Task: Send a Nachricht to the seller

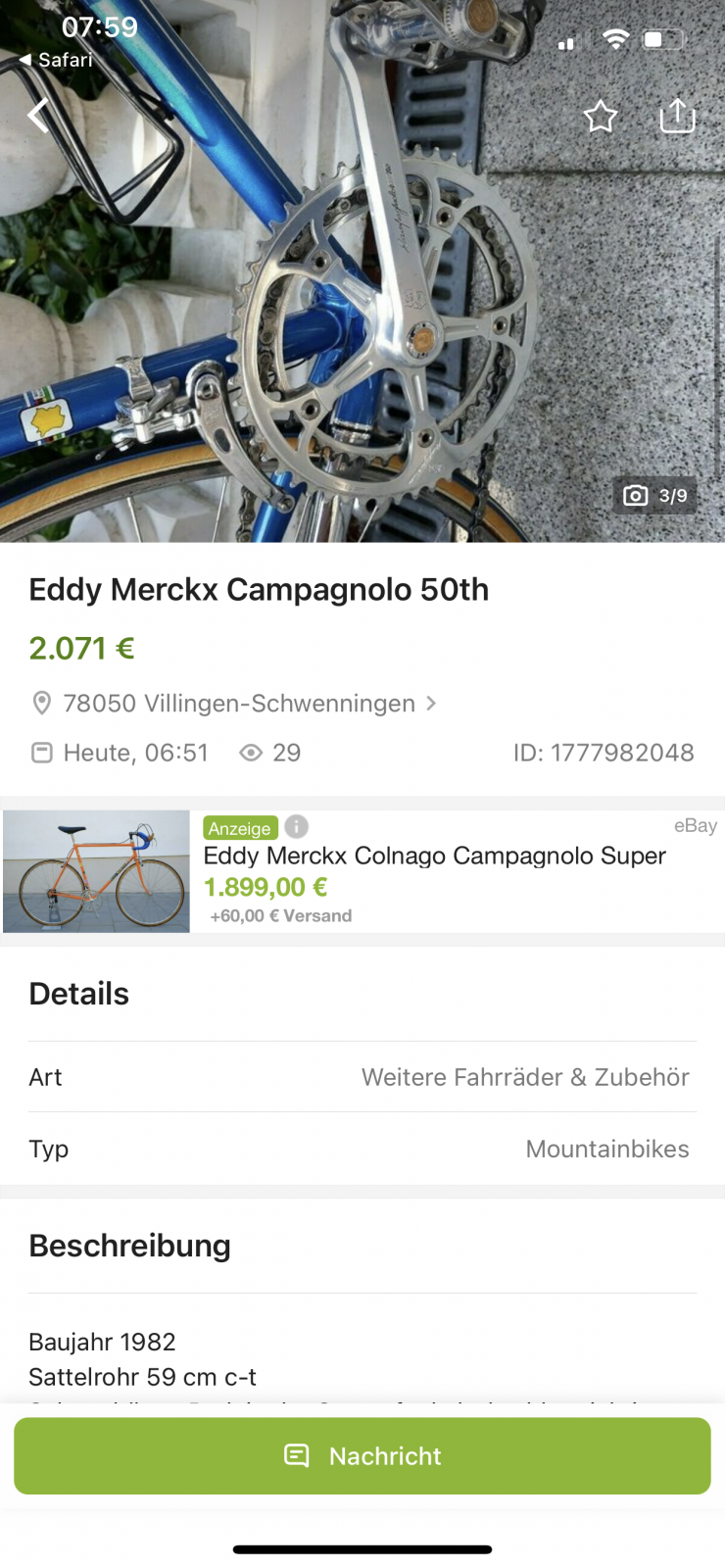Action: (362, 1456)
